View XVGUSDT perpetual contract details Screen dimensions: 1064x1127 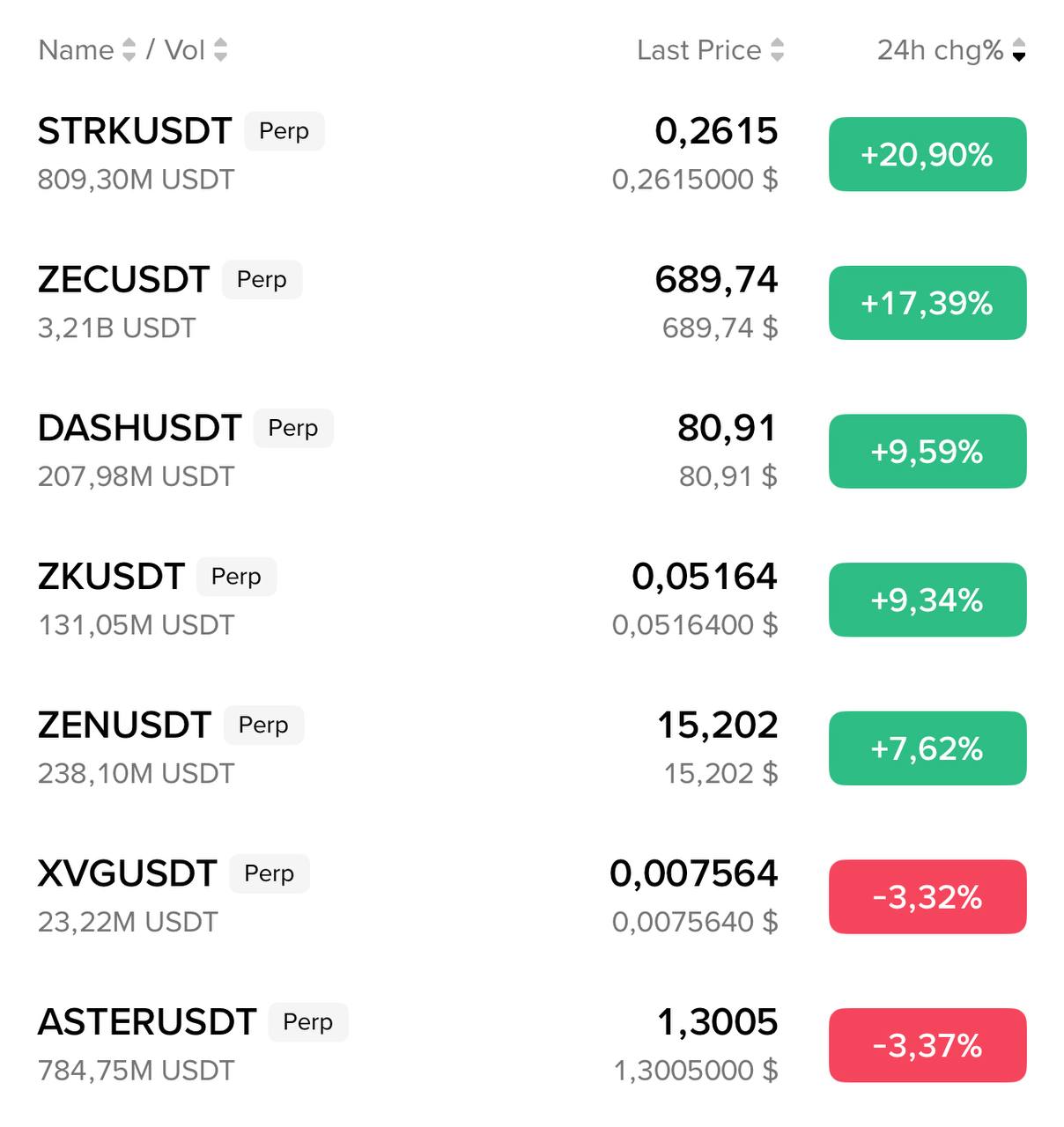[128, 873]
